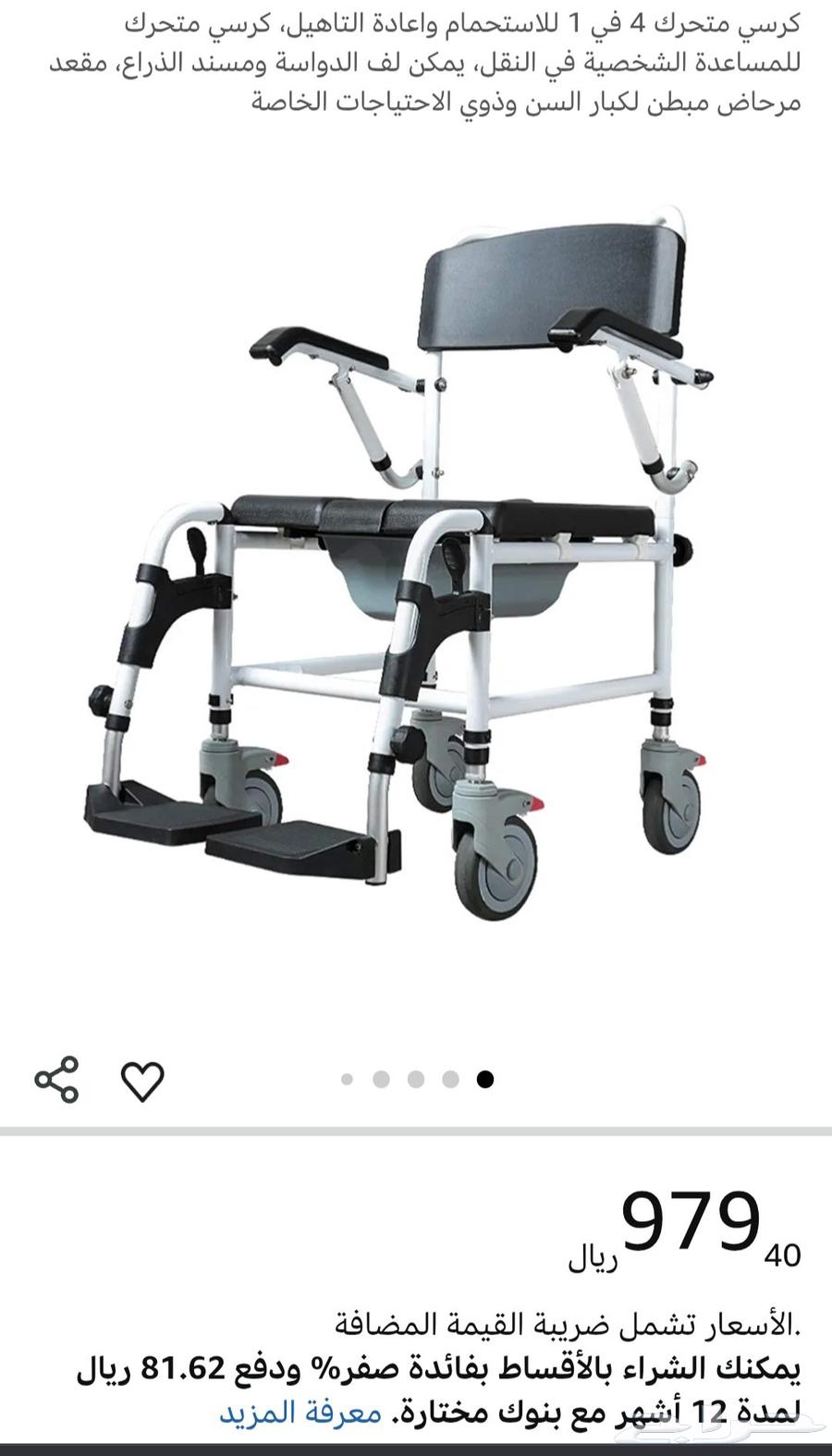Open the معرفة المزيد installments link

click(x=300, y=1413)
